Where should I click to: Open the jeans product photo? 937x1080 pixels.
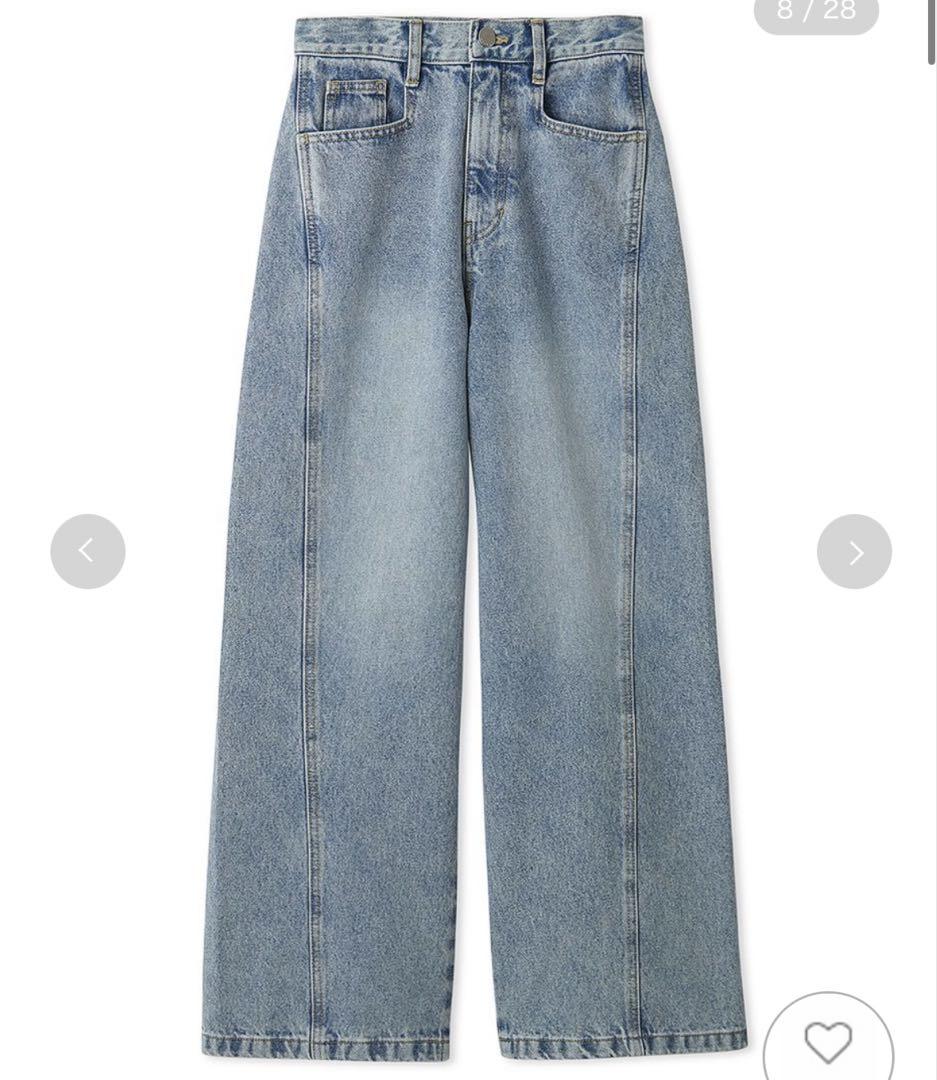tap(470, 540)
